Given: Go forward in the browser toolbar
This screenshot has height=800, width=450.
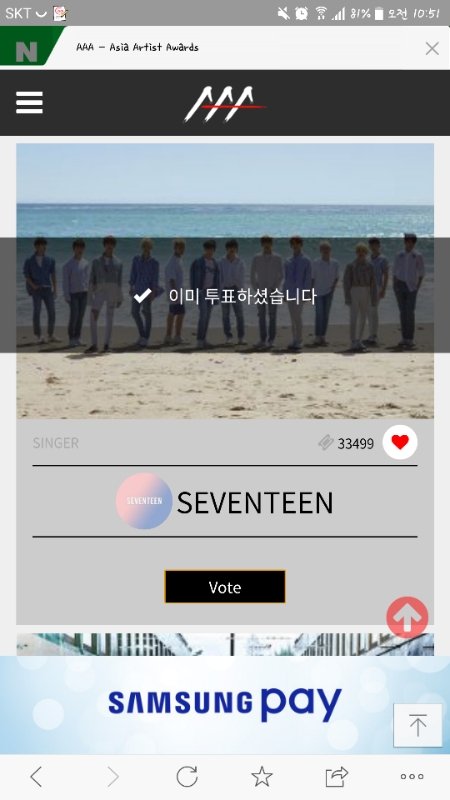Looking at the screenshot, I should coord(113,777).
